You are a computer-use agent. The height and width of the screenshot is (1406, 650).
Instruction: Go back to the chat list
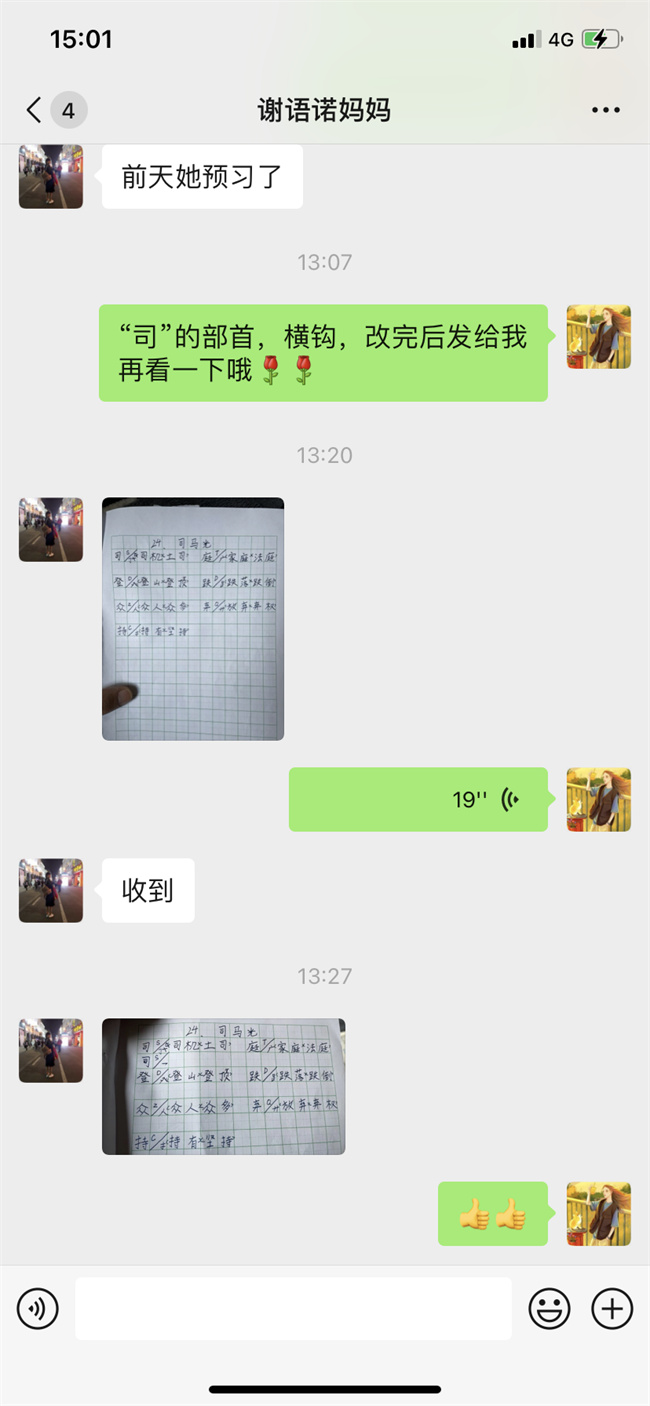pos(36,110)
